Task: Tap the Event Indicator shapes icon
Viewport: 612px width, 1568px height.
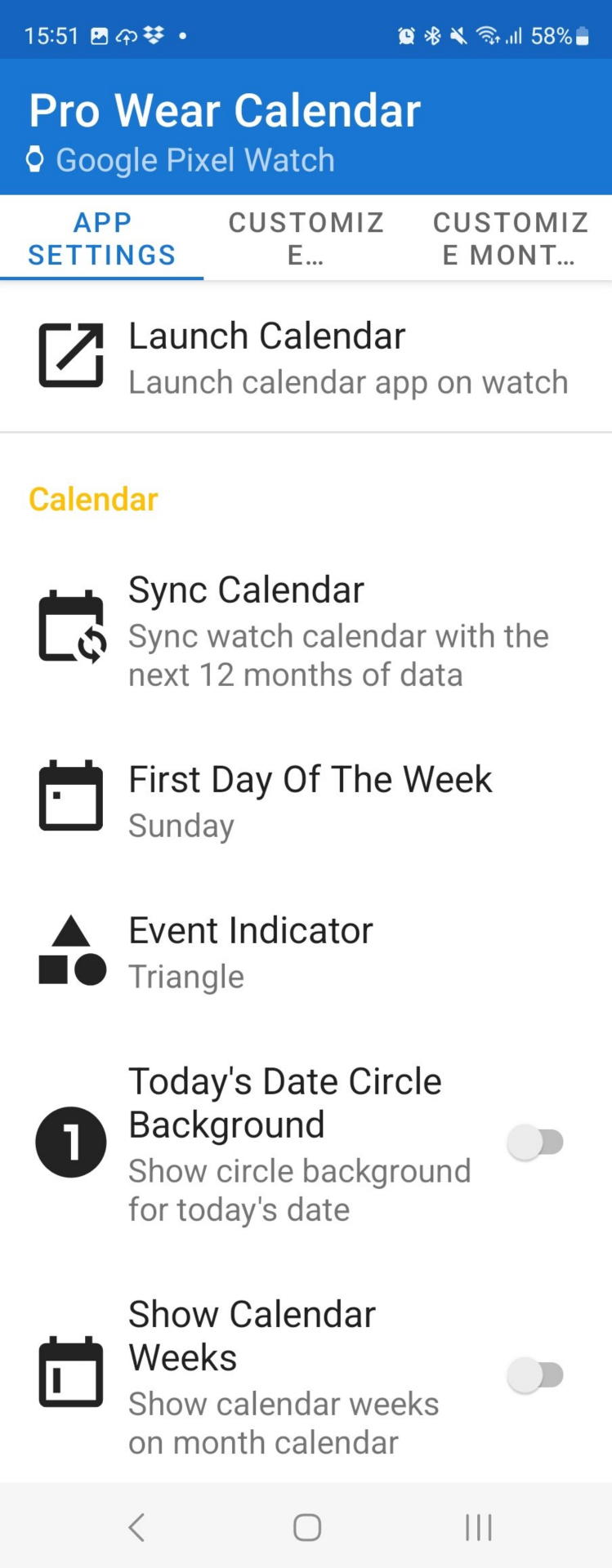Action: (x=71, y=949)
